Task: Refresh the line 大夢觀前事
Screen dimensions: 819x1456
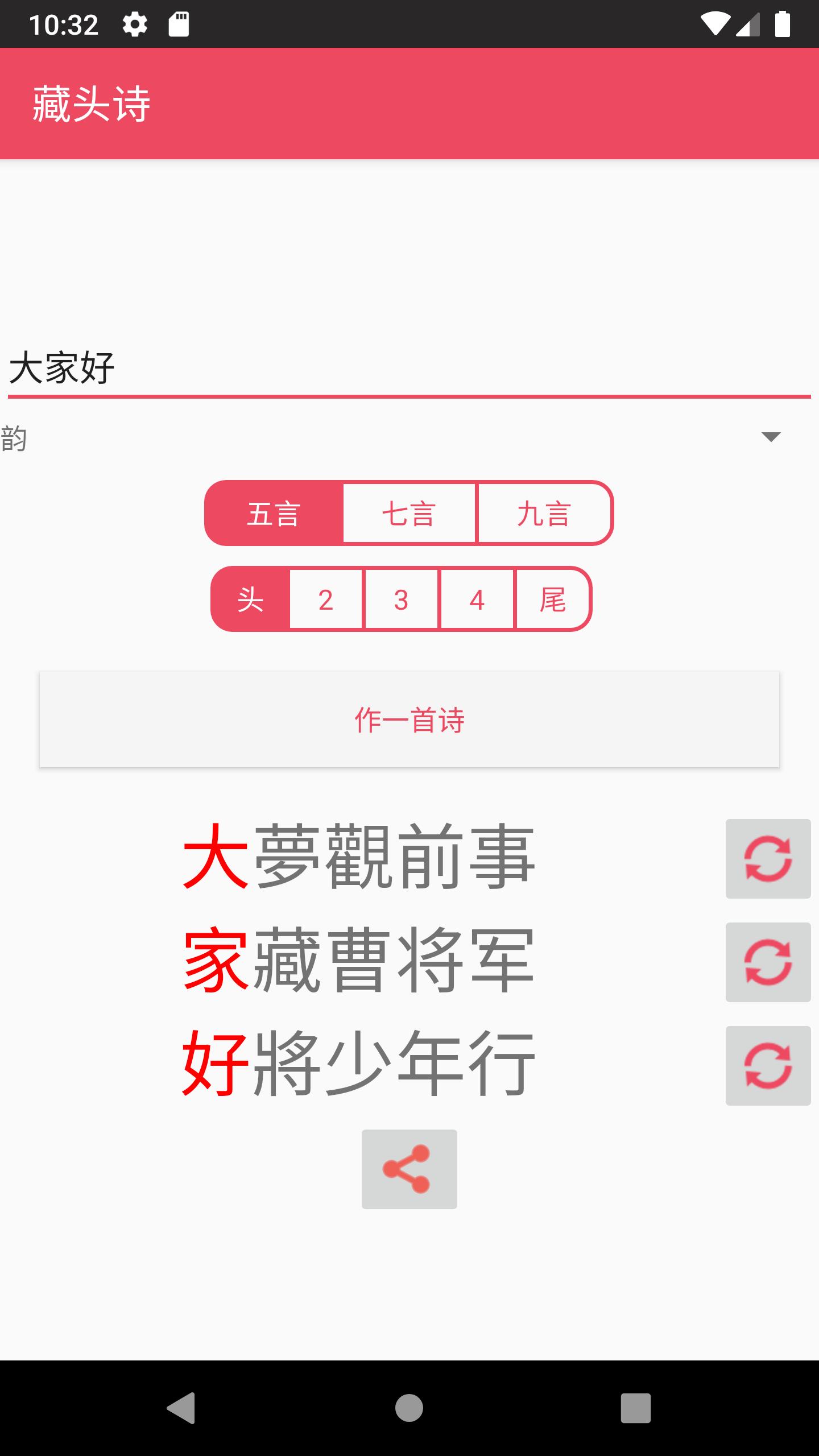Action: (768, 859)
